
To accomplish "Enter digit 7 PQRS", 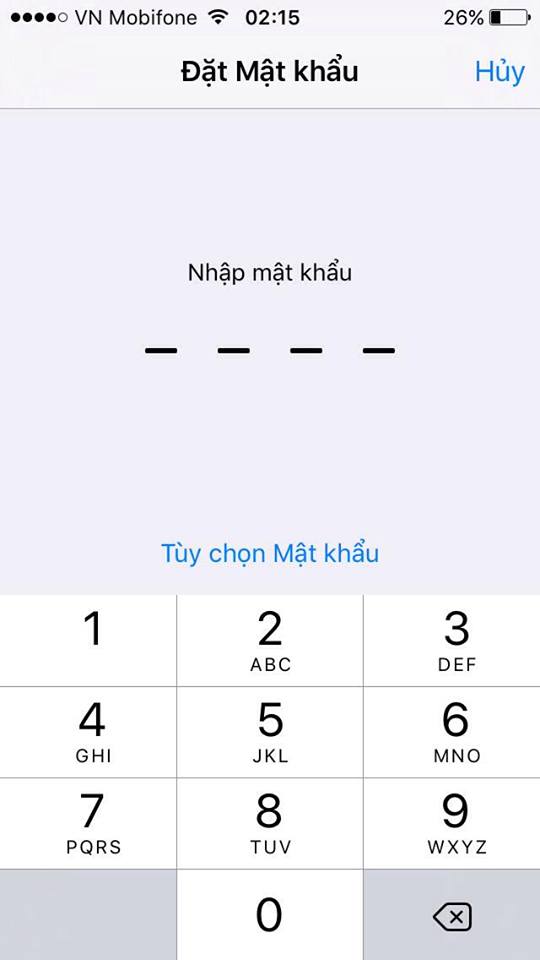I will coord(88,823).
